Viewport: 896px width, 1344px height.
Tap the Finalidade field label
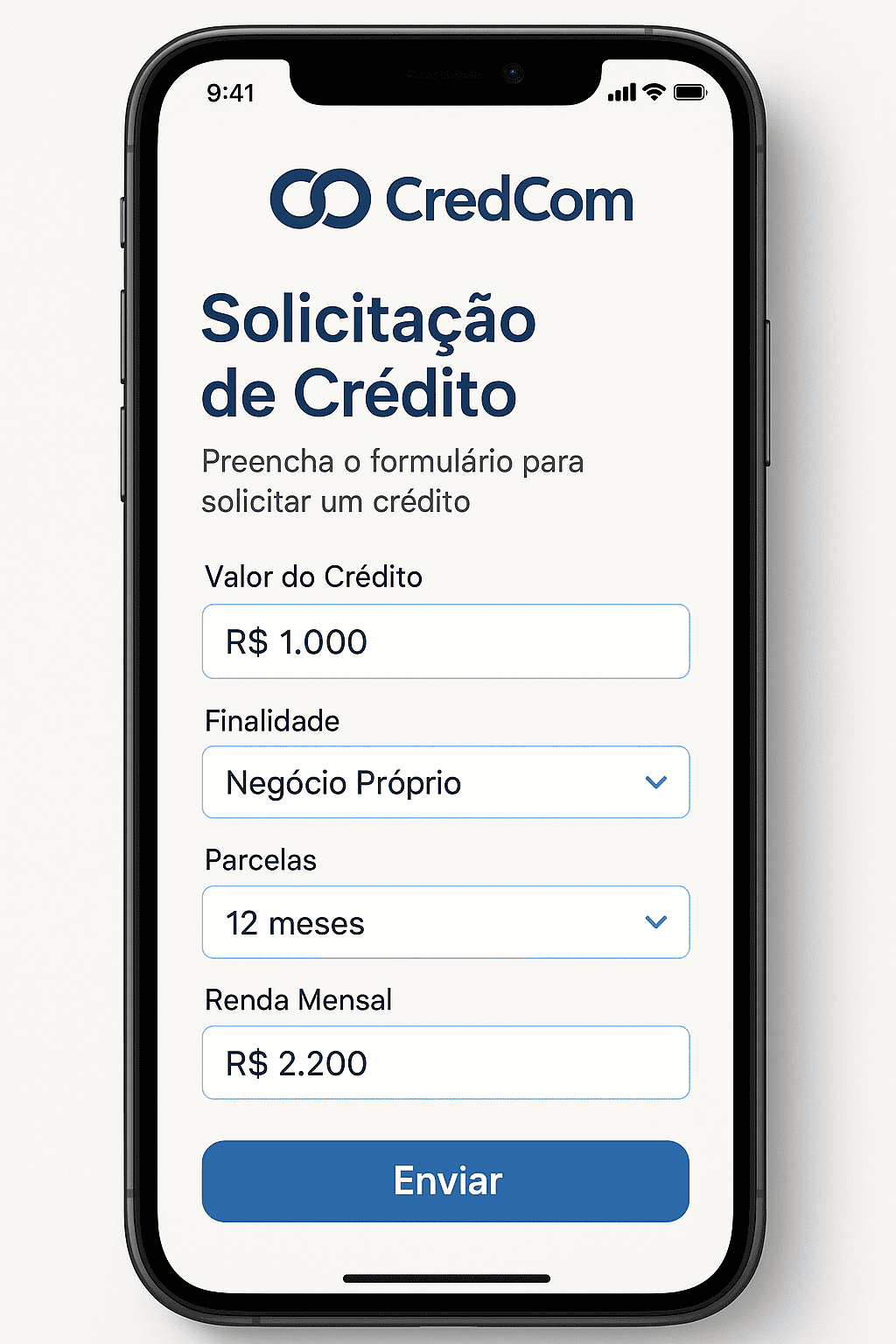271,721
